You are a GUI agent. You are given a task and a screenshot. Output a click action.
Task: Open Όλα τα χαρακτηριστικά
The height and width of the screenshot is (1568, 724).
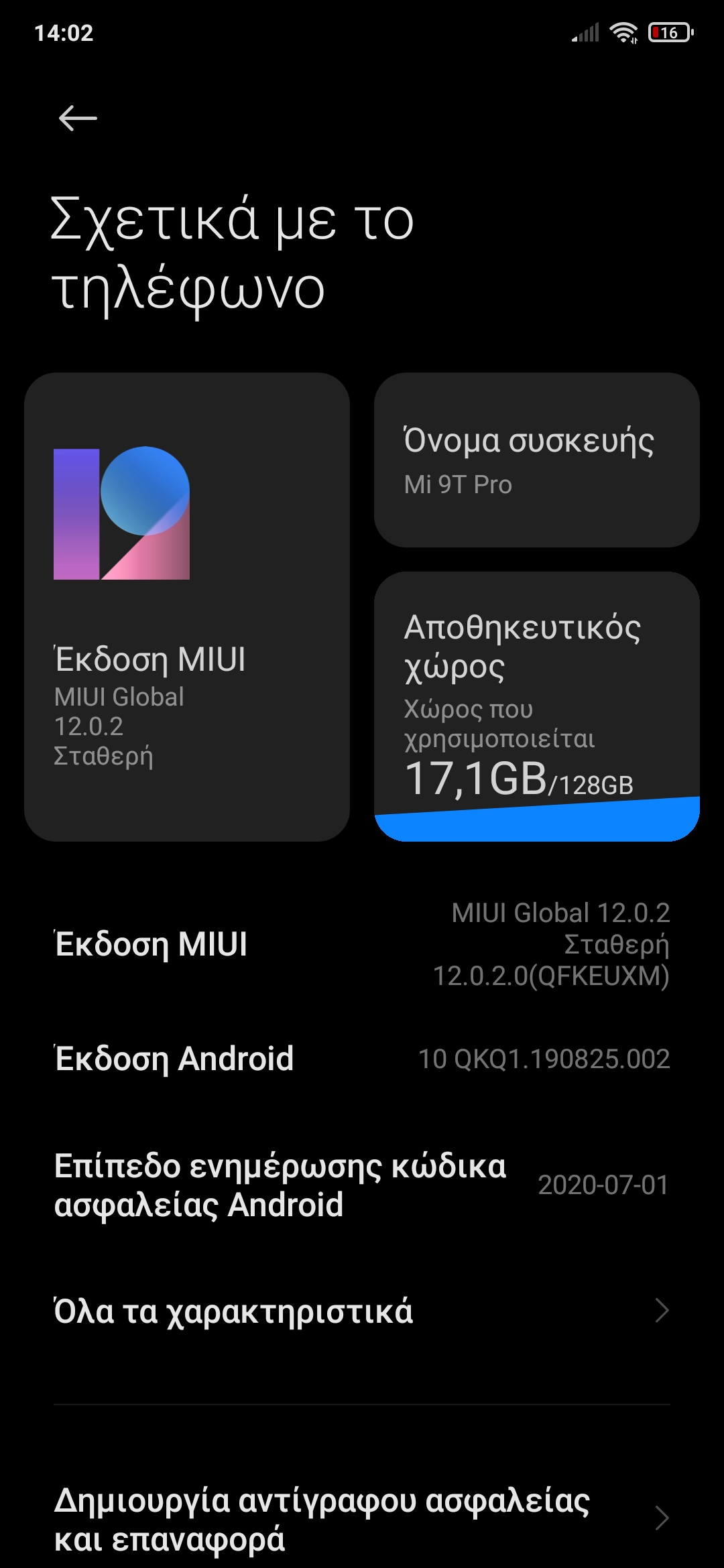362,1311
